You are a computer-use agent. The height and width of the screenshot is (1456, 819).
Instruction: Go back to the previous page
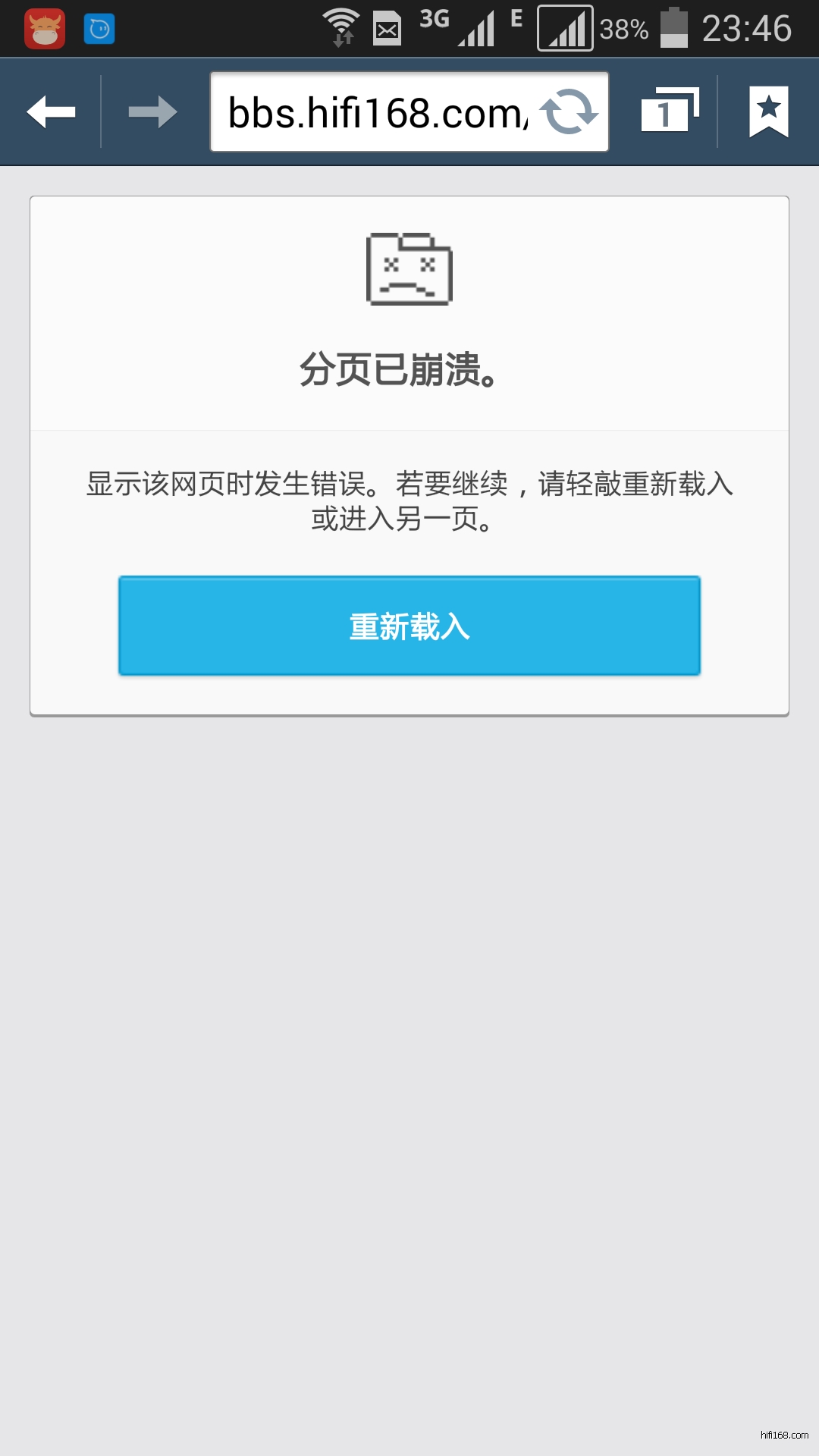pos(51,112)
